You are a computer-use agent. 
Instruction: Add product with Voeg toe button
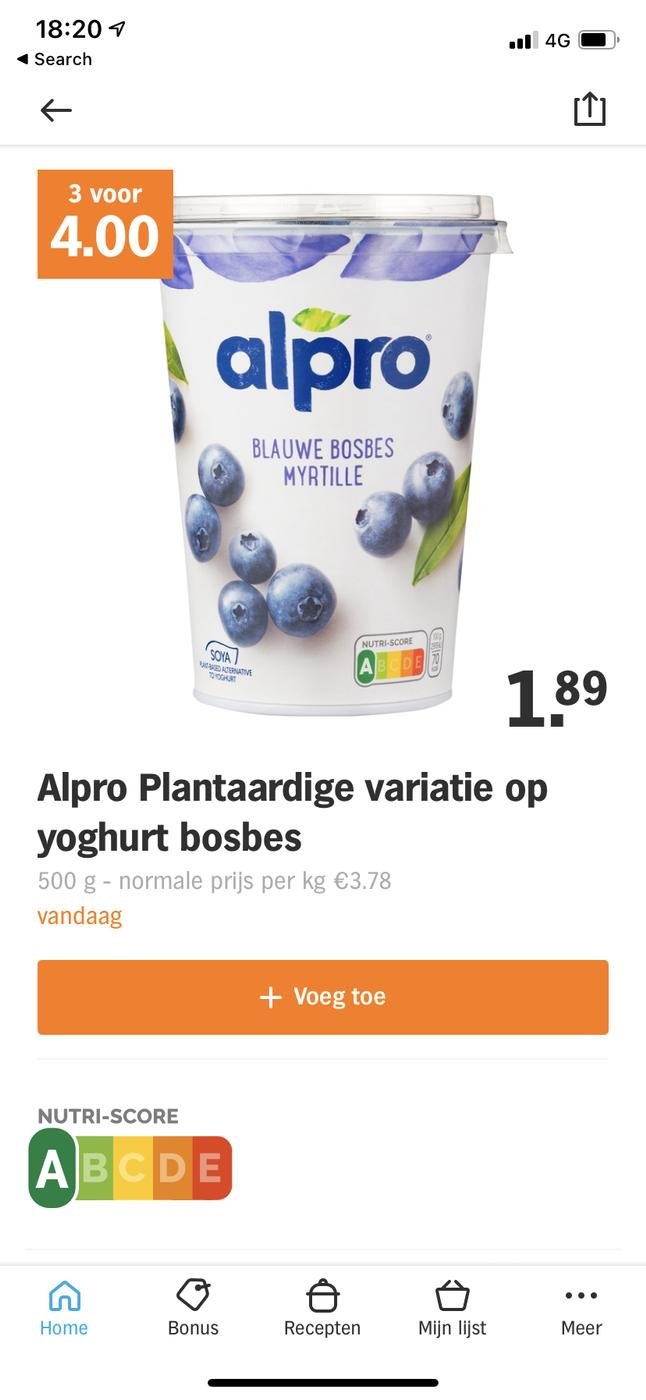coord(323,997)
